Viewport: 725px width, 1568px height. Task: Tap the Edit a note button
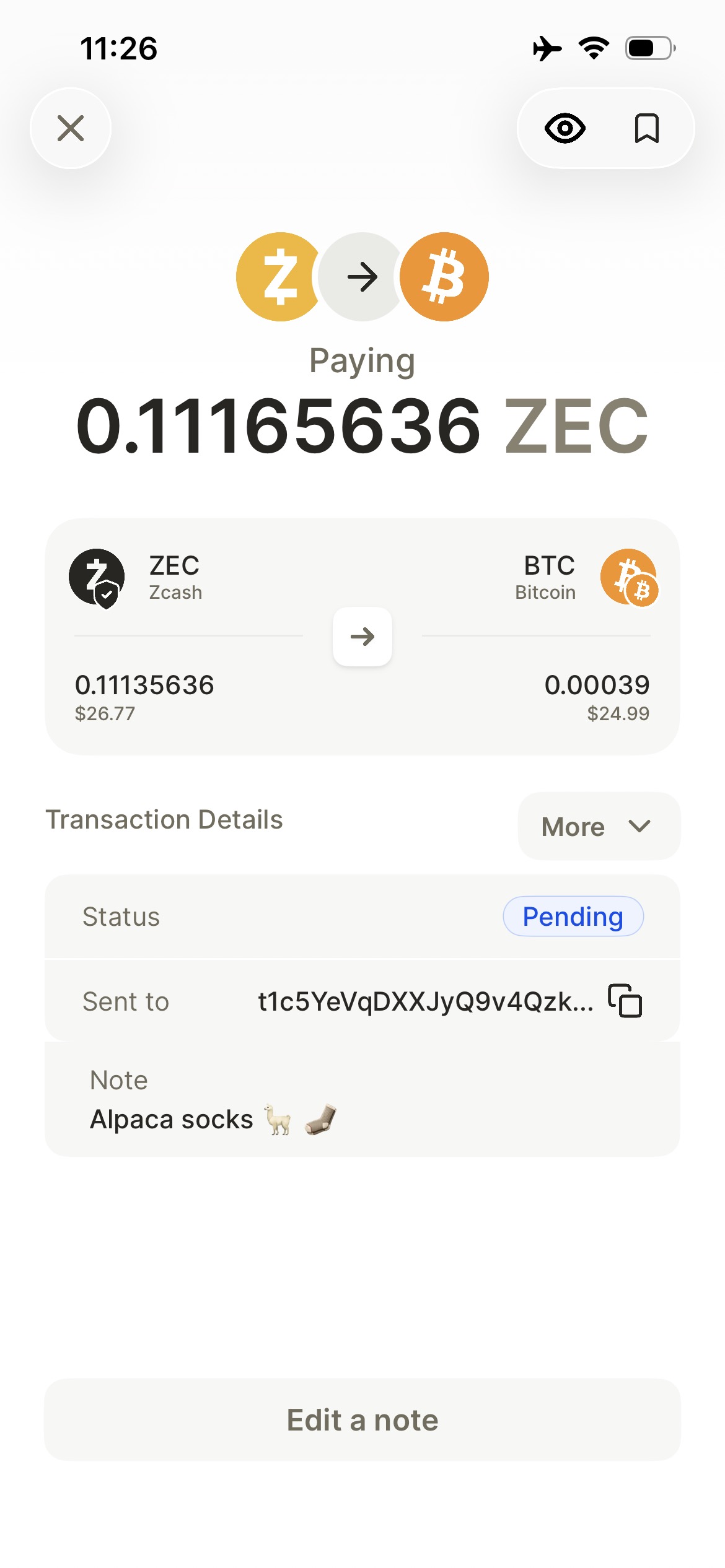(362, 1419)
